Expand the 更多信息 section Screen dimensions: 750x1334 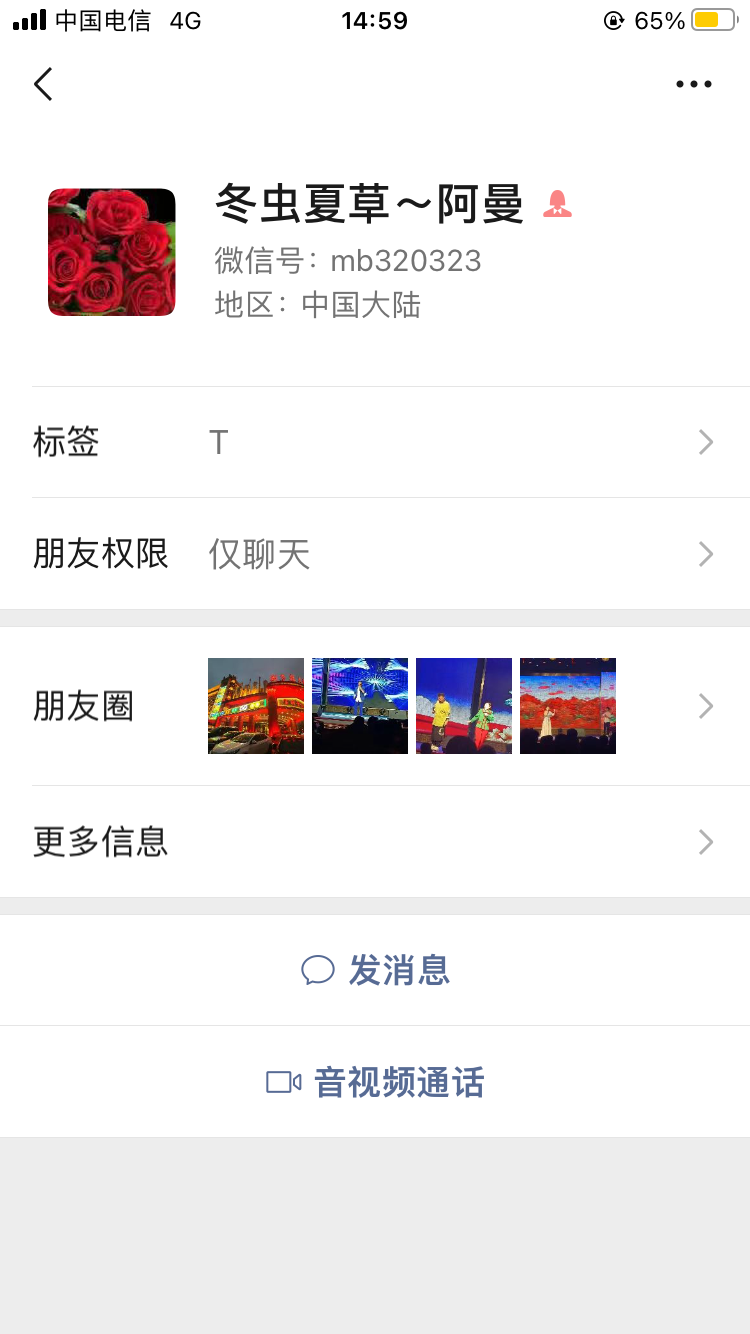(375, 842)
